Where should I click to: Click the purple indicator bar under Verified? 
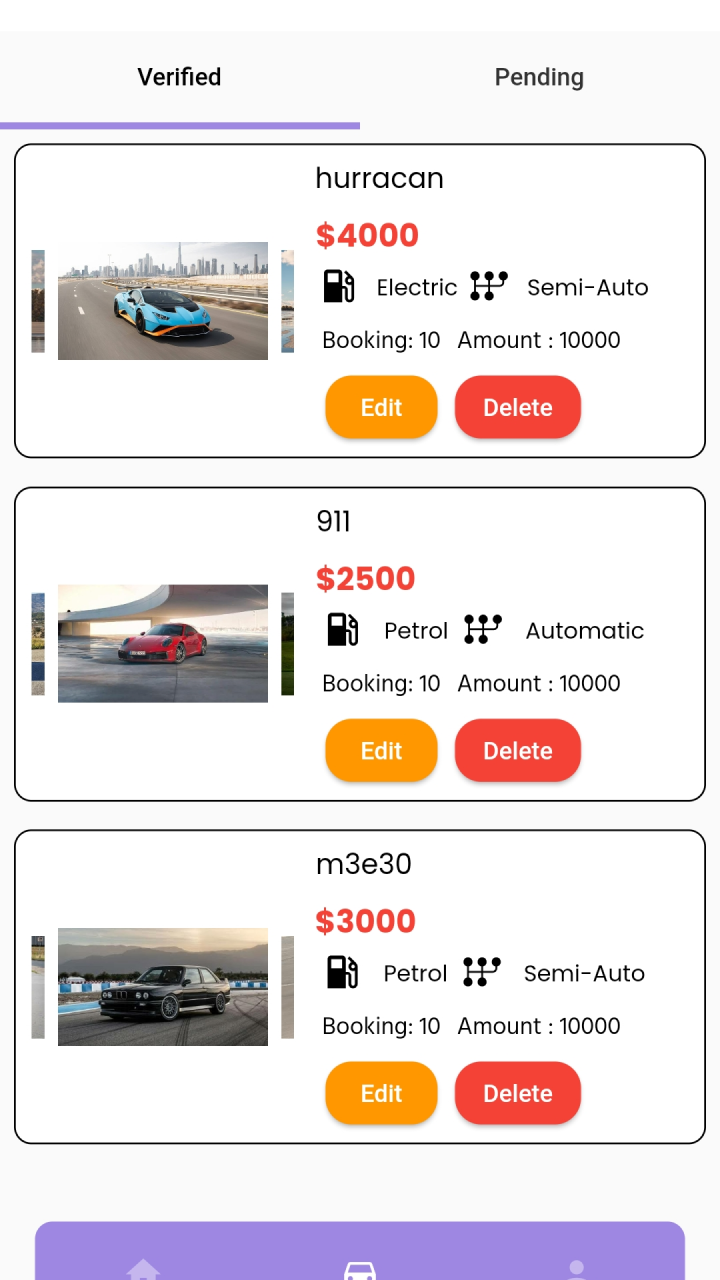180,124
